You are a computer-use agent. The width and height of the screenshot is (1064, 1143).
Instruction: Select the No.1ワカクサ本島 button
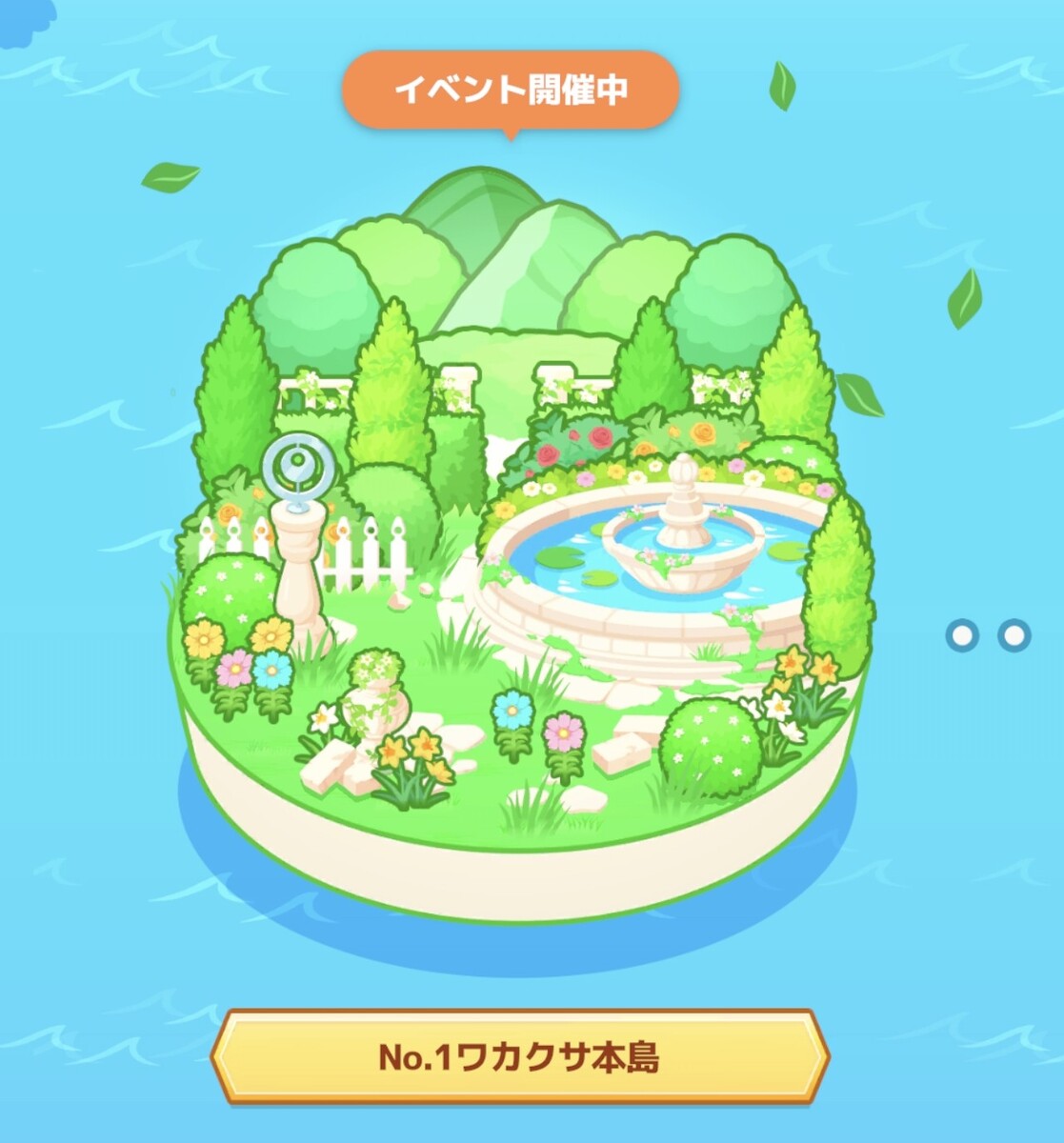tap(519, 1058)
